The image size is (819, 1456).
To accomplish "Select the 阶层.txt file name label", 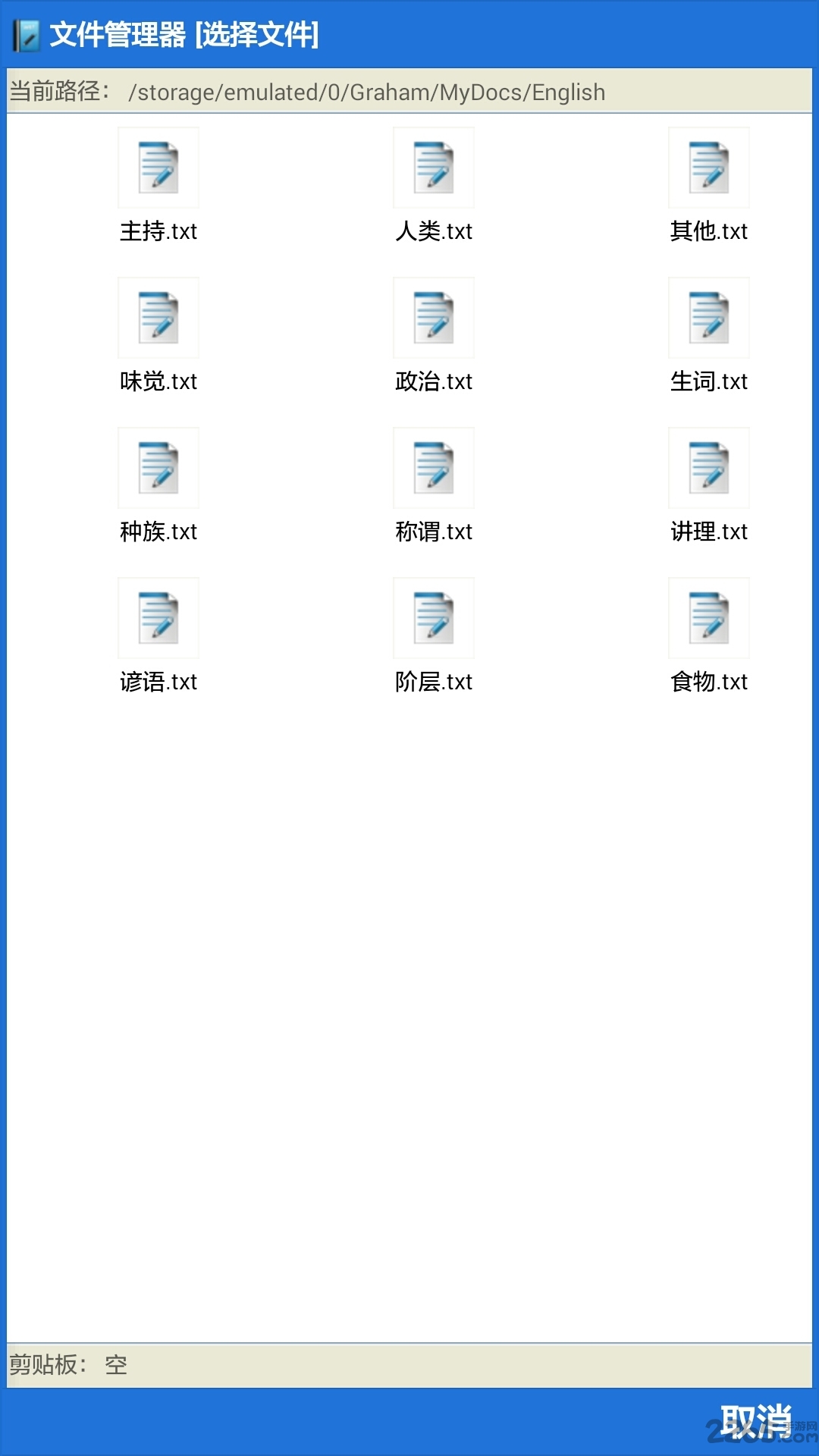I will (433, 682).
